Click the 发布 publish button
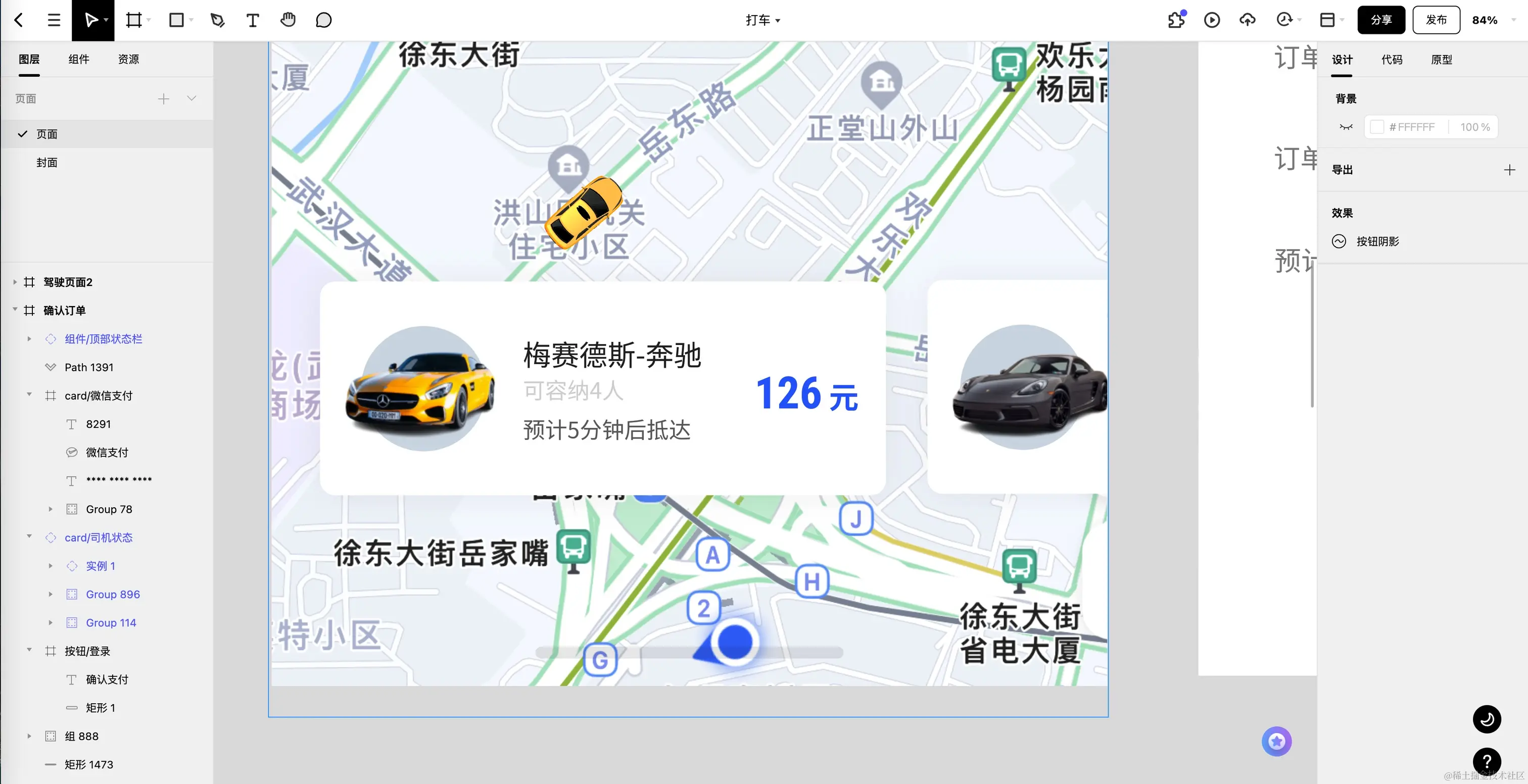 click(1436, 20)
